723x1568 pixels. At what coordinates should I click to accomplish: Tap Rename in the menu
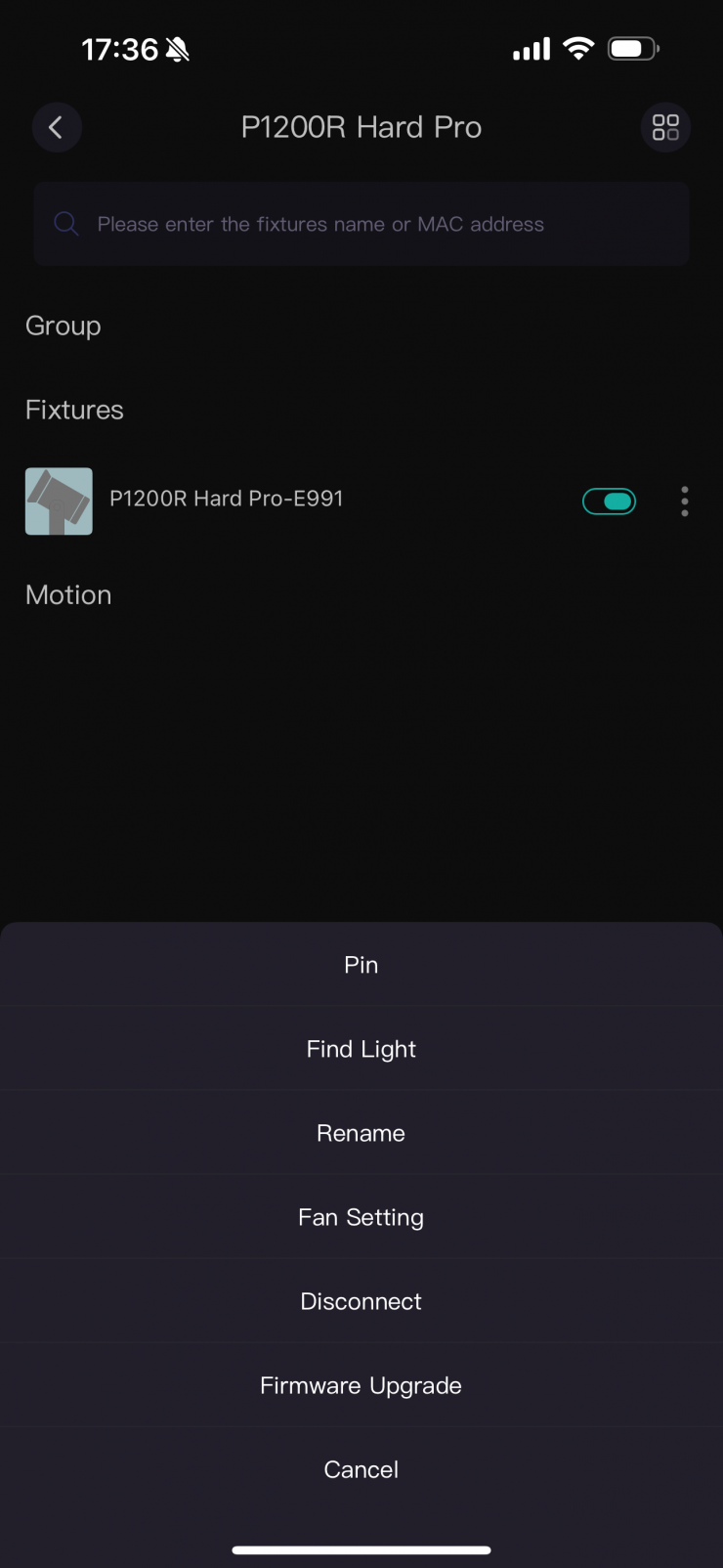click(x=361, y=1133)
